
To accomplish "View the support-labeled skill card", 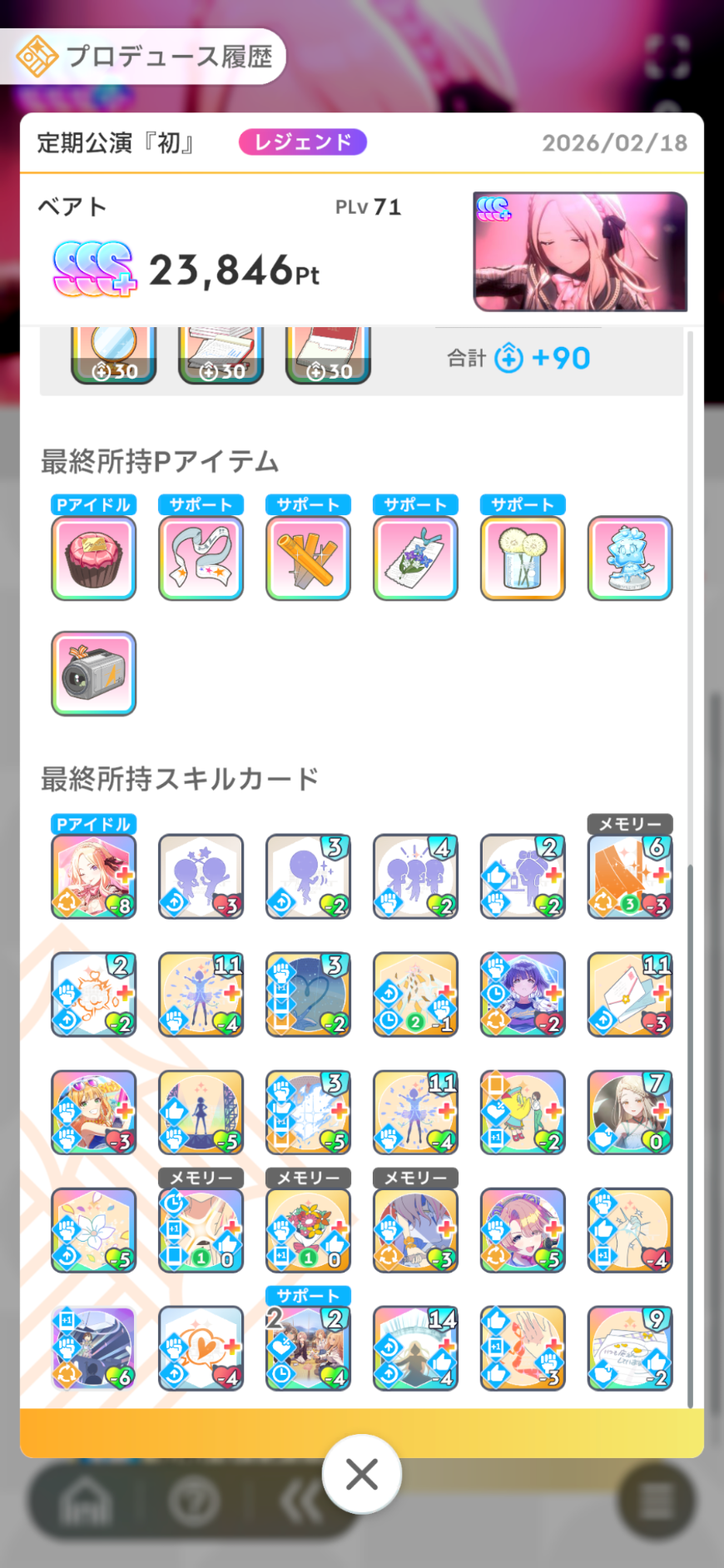I will tap(308, 1347).
